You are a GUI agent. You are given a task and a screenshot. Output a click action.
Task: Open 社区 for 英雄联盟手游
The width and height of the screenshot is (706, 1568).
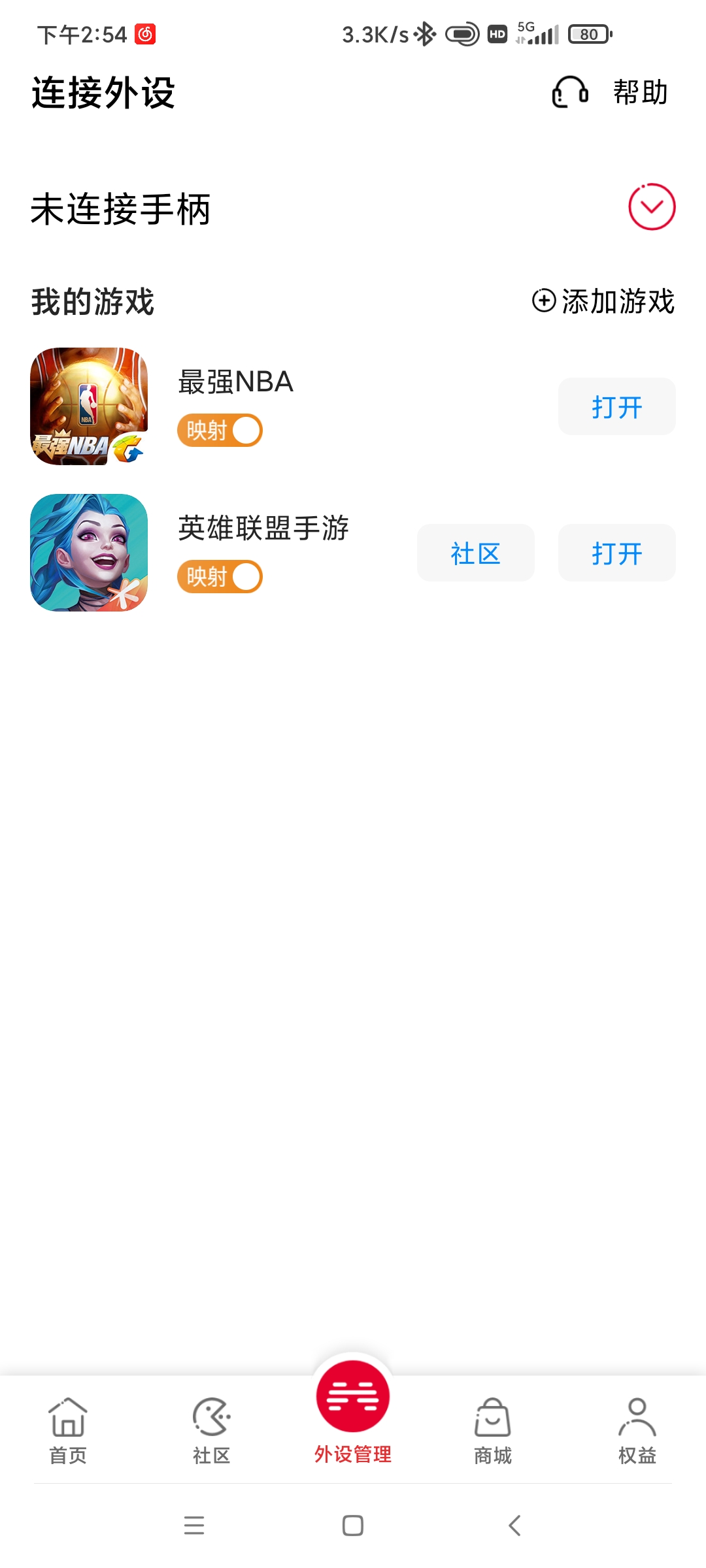coord(475,553)
